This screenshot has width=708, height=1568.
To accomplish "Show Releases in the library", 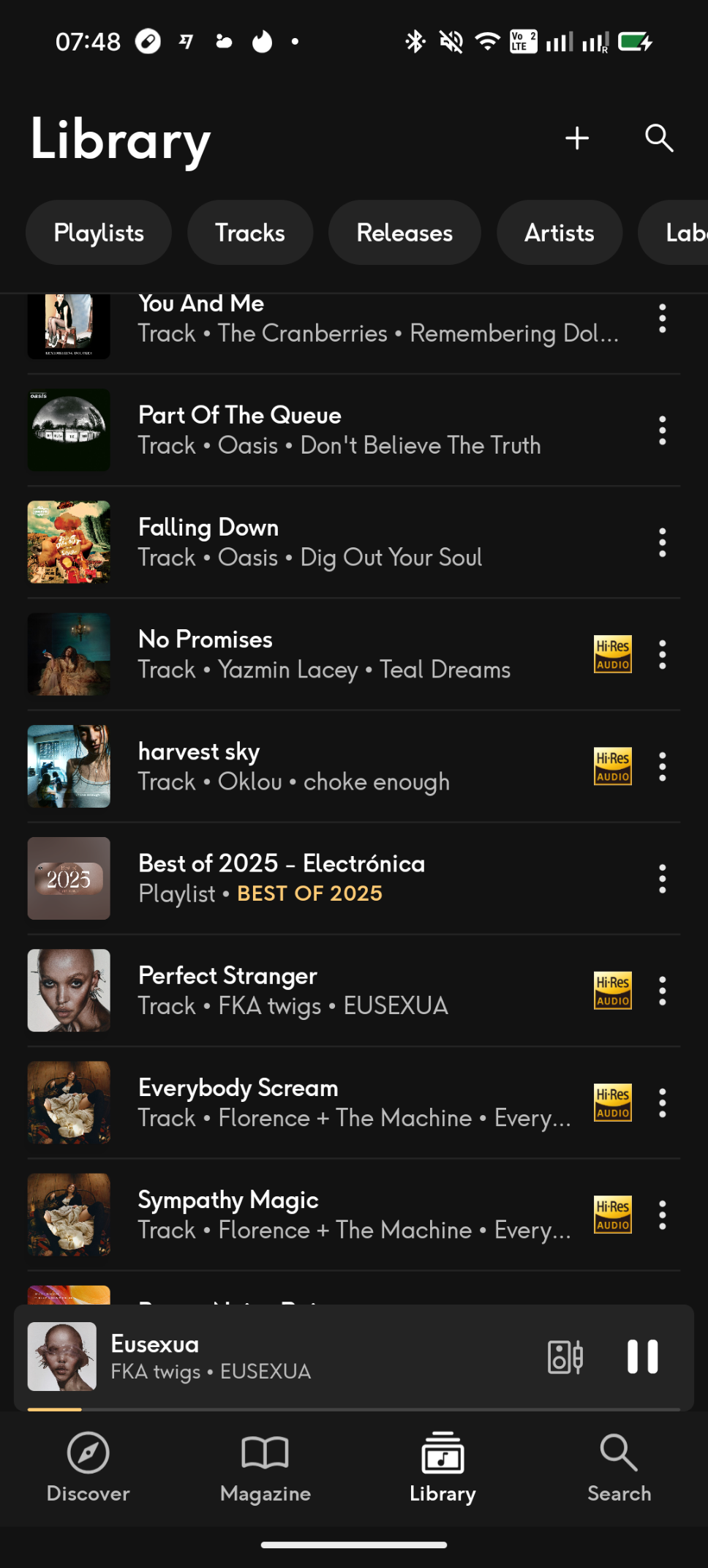I will pos(404,233).
